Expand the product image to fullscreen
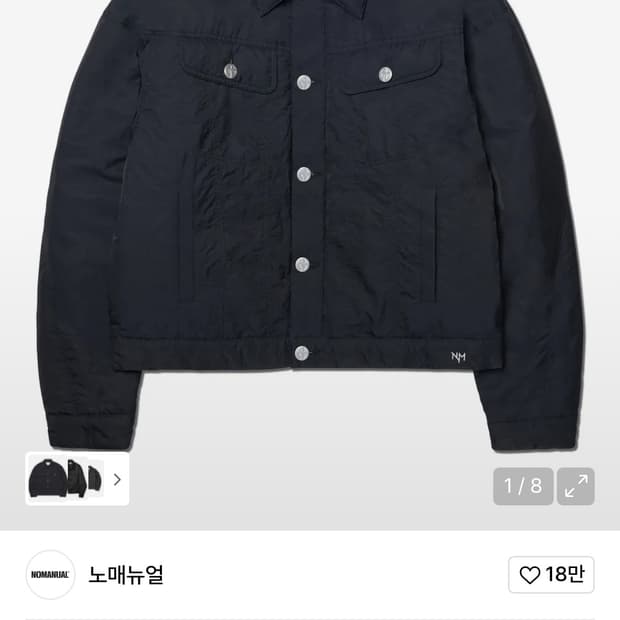The width and height of the screenshot is (620, 620). pyautogui.click(x=575, y=486)
